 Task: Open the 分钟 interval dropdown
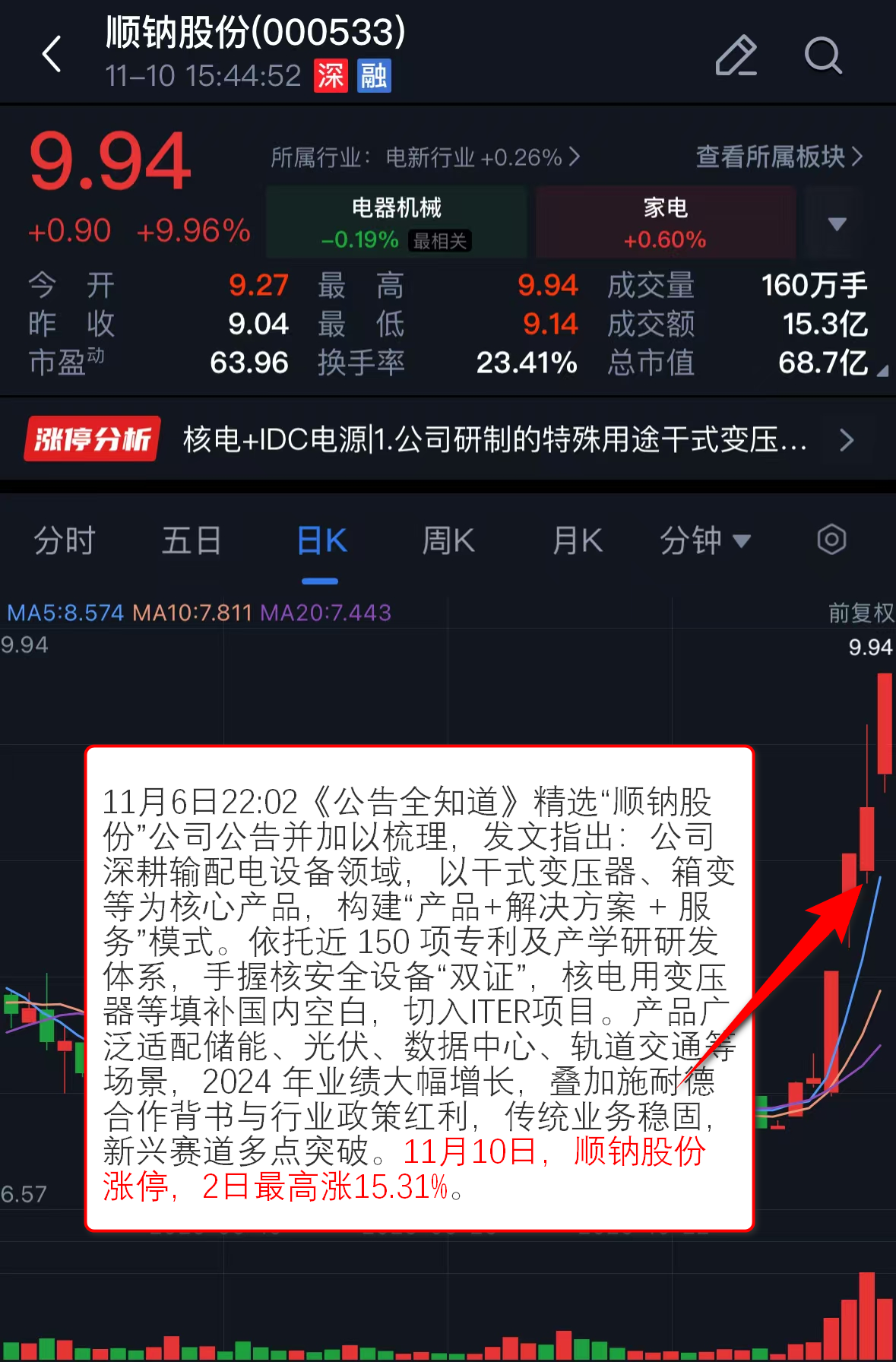(x=704, y=541)
